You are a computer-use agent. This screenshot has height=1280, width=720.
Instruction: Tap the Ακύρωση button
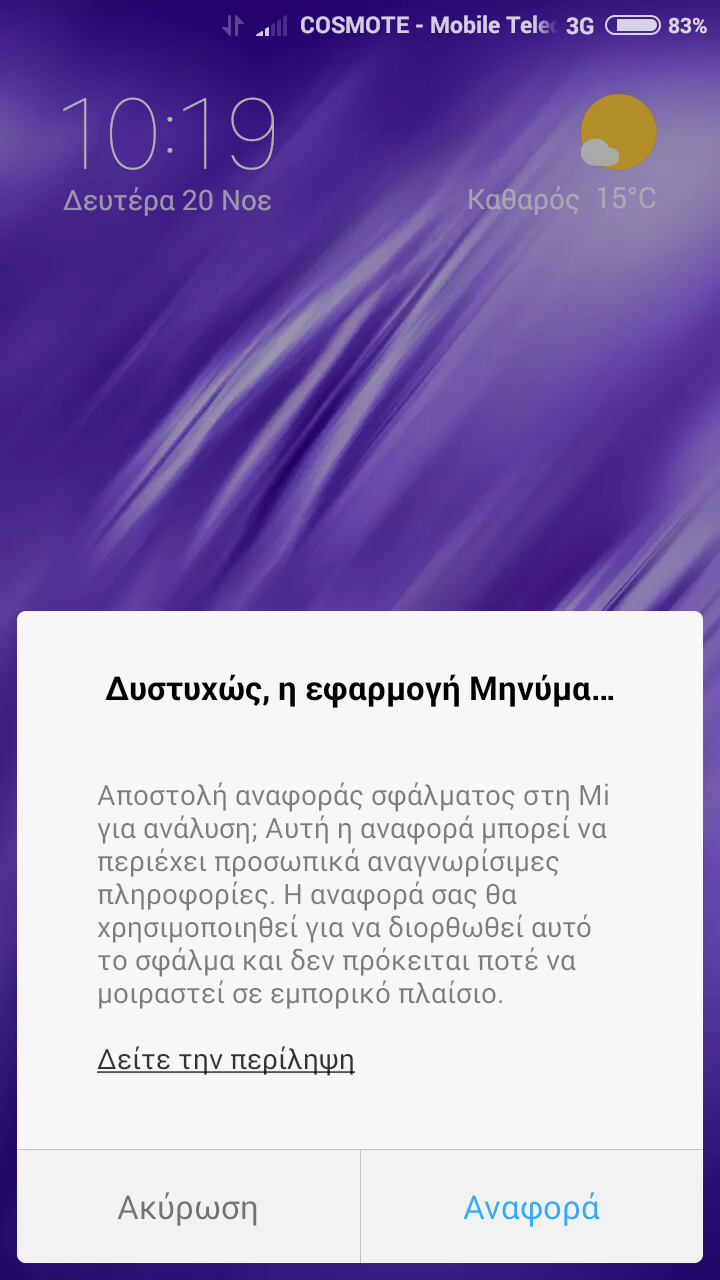(188, 1208)
